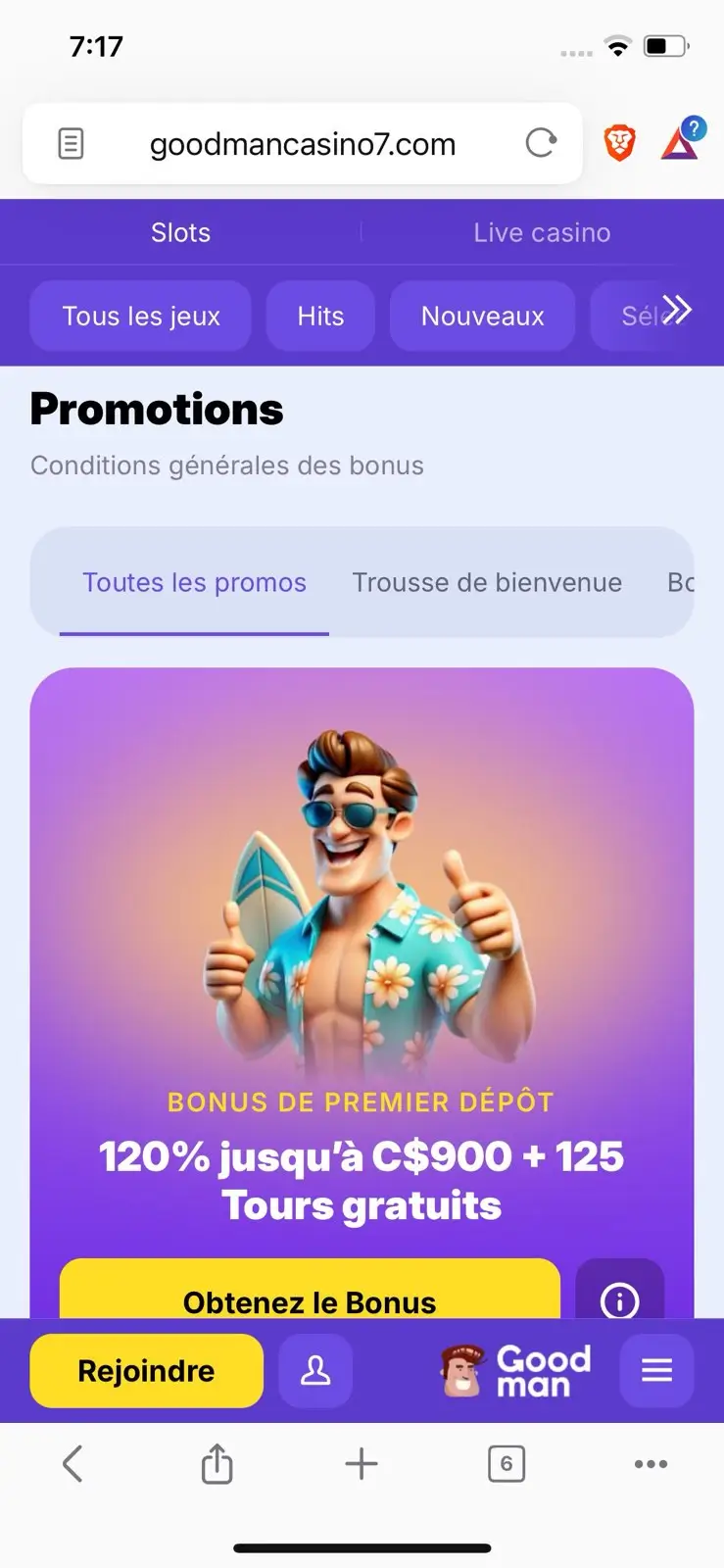
Task: Reload the page
Action: (x=541, y=144)
